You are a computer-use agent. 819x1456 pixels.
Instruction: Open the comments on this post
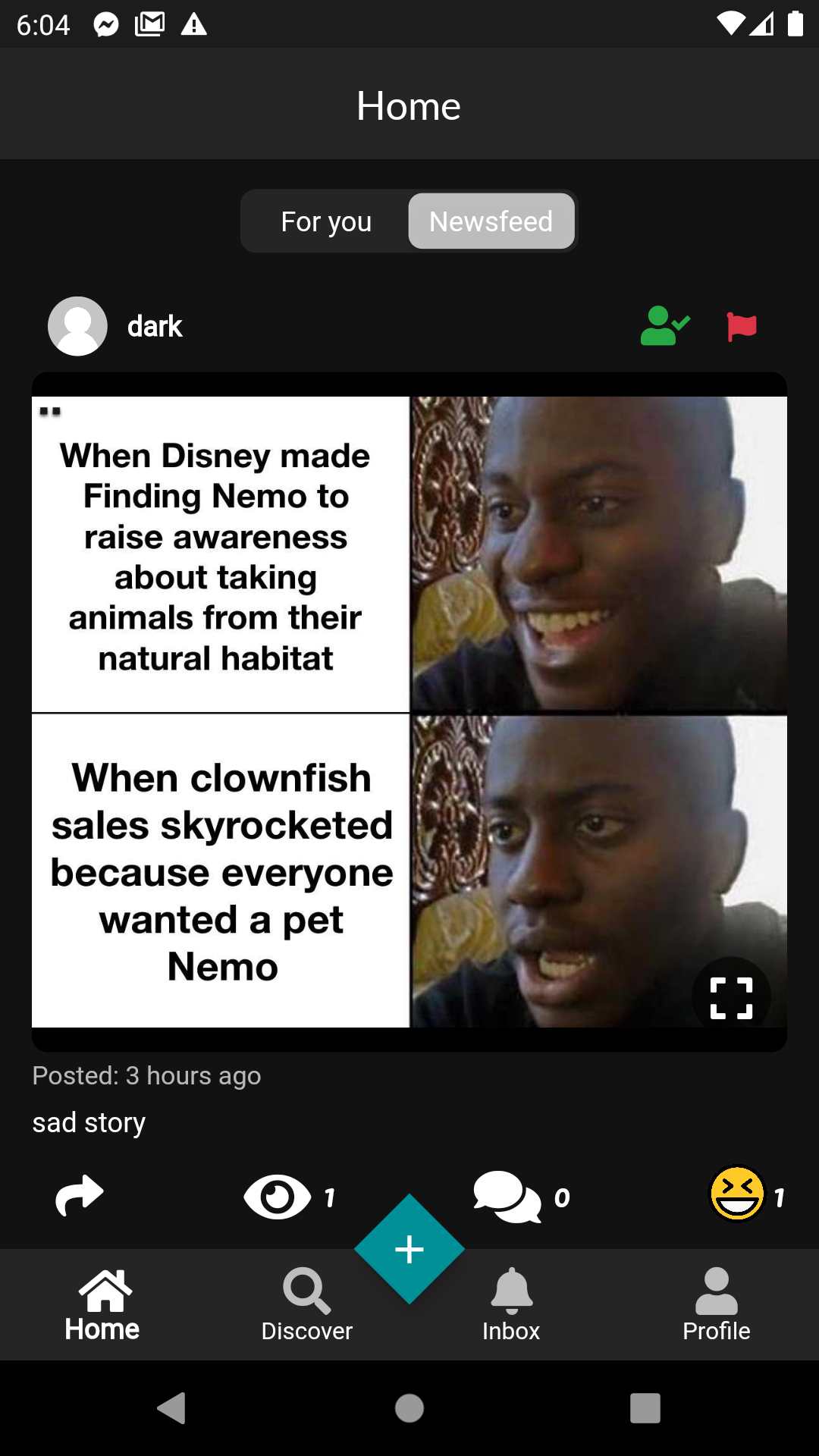[507, 1197]
